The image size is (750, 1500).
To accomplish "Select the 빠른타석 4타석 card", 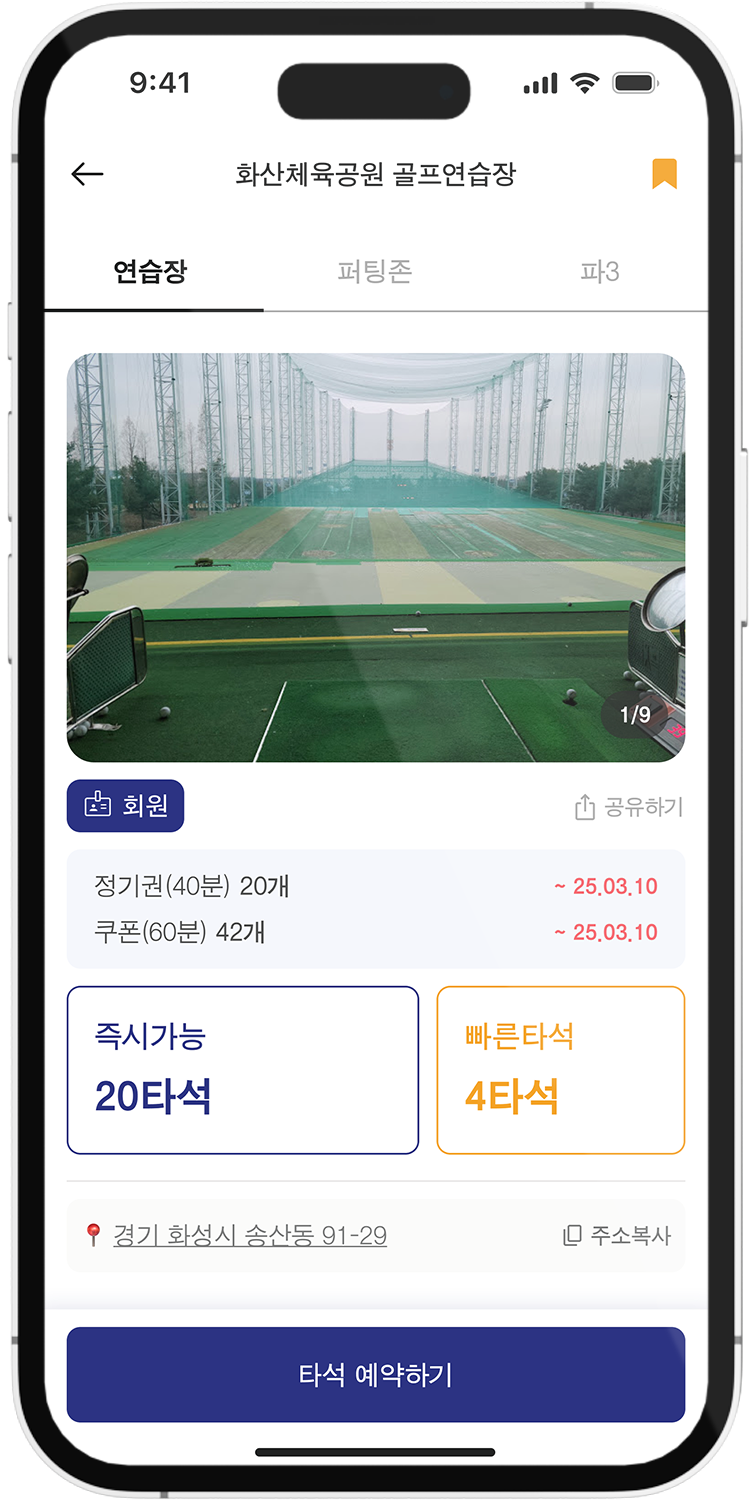I will coord(560,1070).
